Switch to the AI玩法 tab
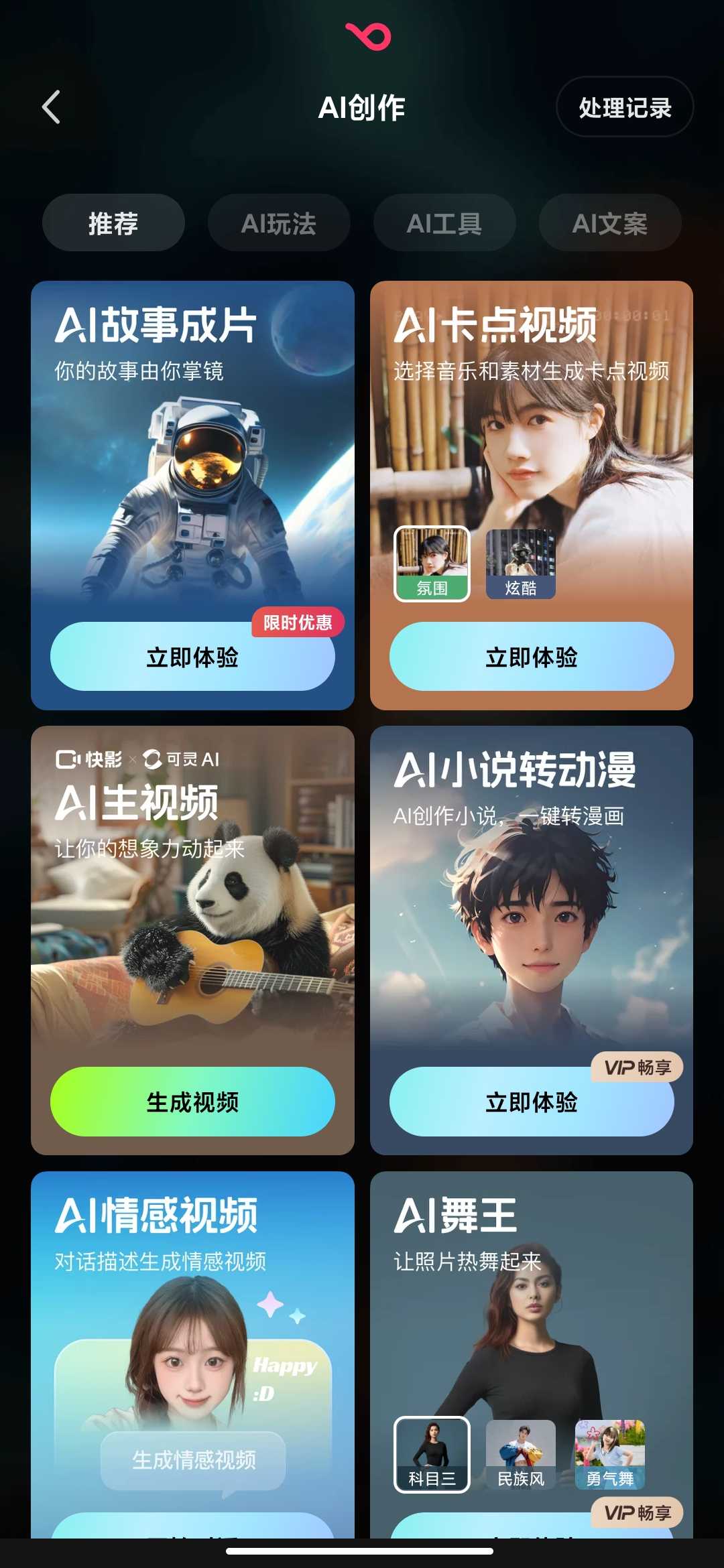 point(279,223)
